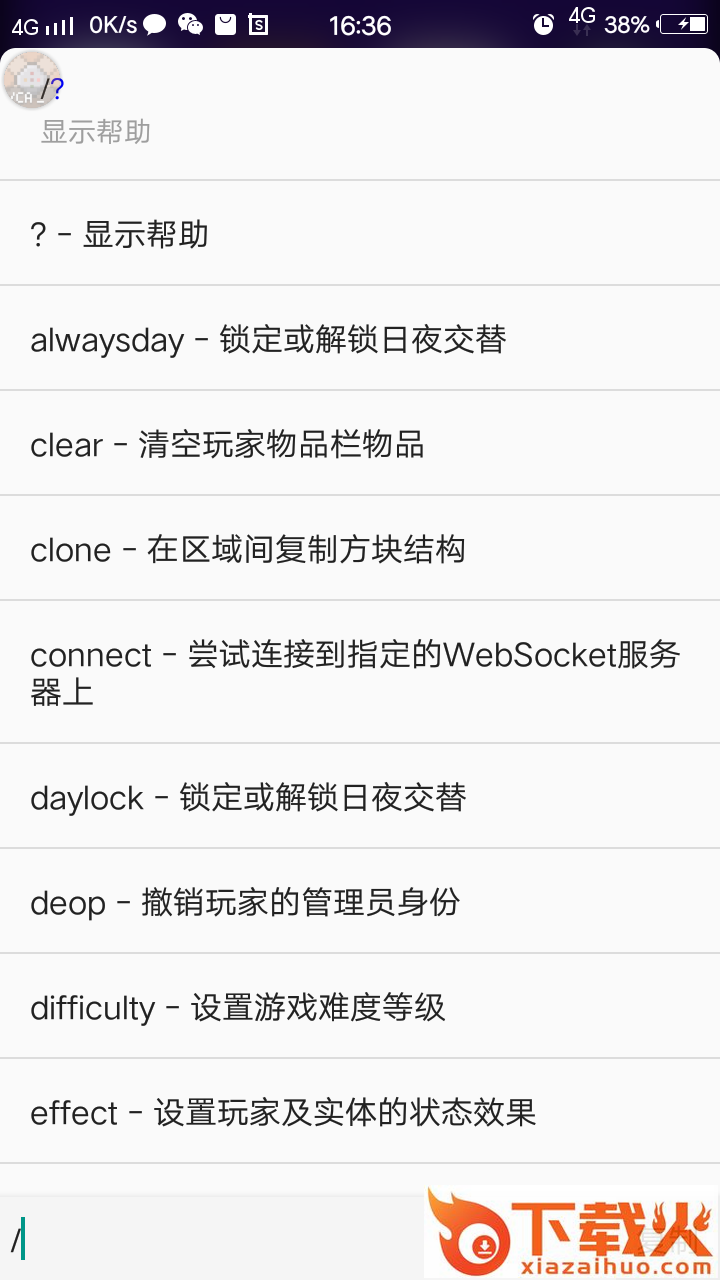720x1280 pixels.
Task: Pick the clear command entry
Action: click(360, 444)
